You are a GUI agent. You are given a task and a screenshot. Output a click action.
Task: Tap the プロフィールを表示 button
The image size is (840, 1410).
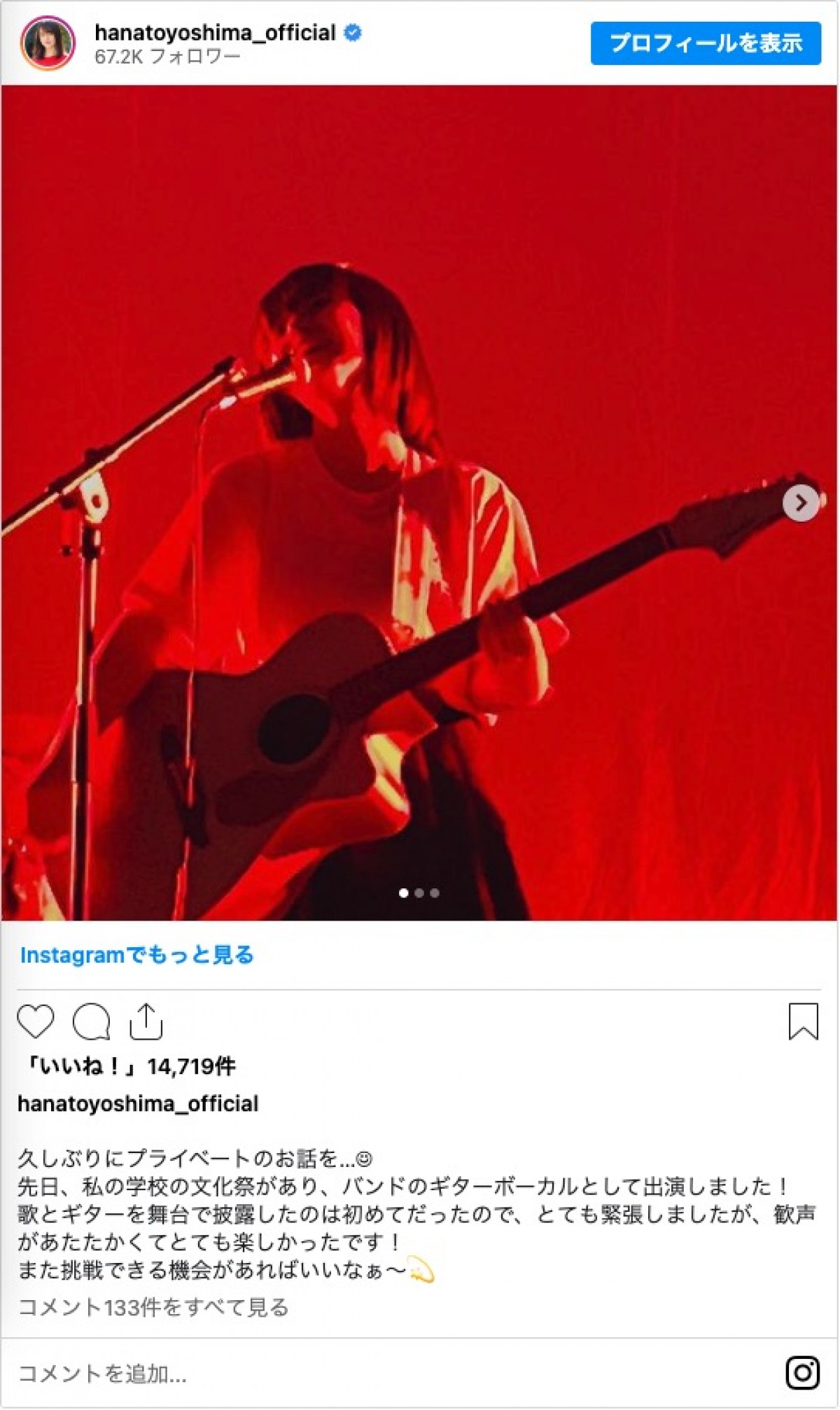(705, 43)
